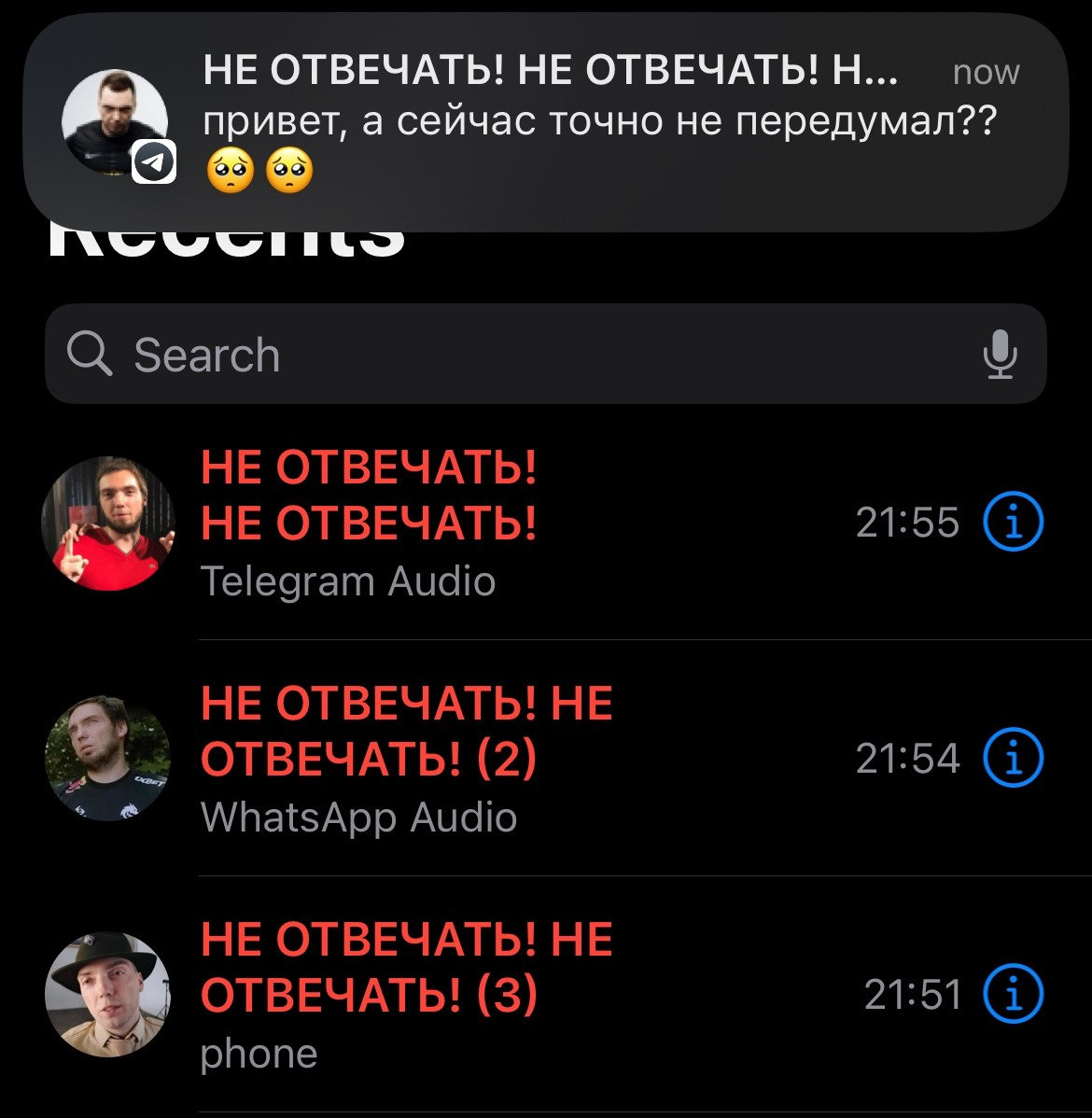View details of the 21:54 WhatsApp Audio call

(1013, 758)
